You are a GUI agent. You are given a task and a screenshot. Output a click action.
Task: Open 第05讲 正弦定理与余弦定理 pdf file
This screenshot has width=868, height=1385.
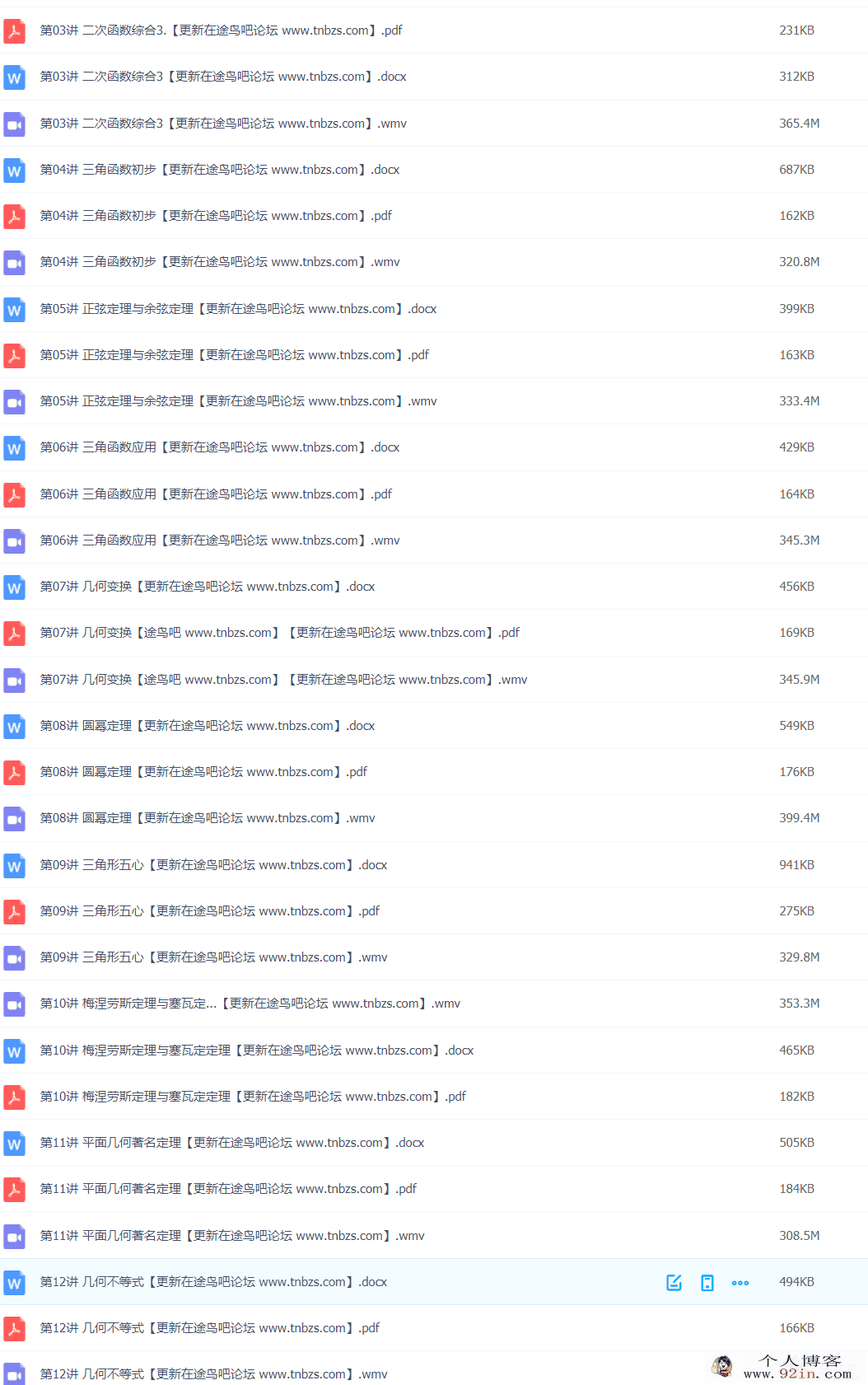(x=234, y=355)
